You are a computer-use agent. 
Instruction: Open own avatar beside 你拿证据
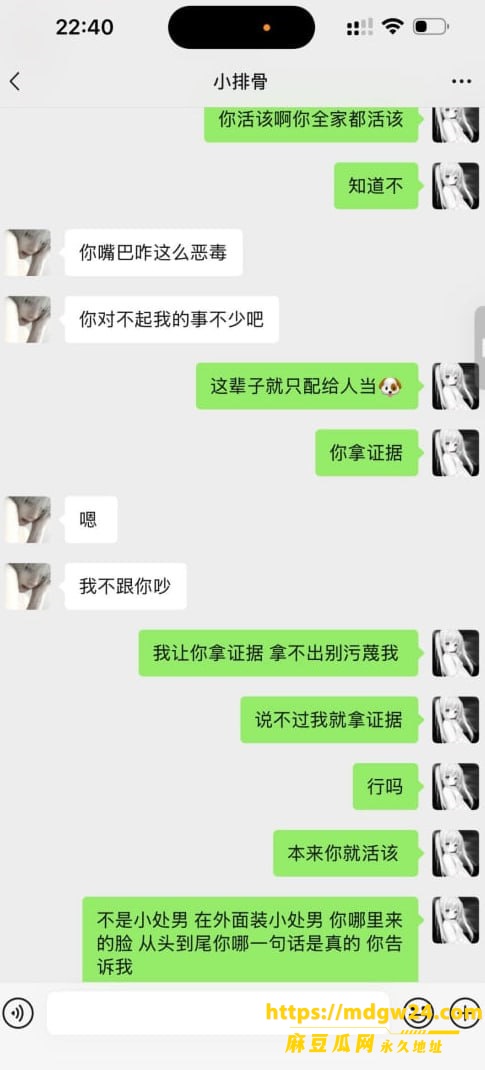coord(456,452)
